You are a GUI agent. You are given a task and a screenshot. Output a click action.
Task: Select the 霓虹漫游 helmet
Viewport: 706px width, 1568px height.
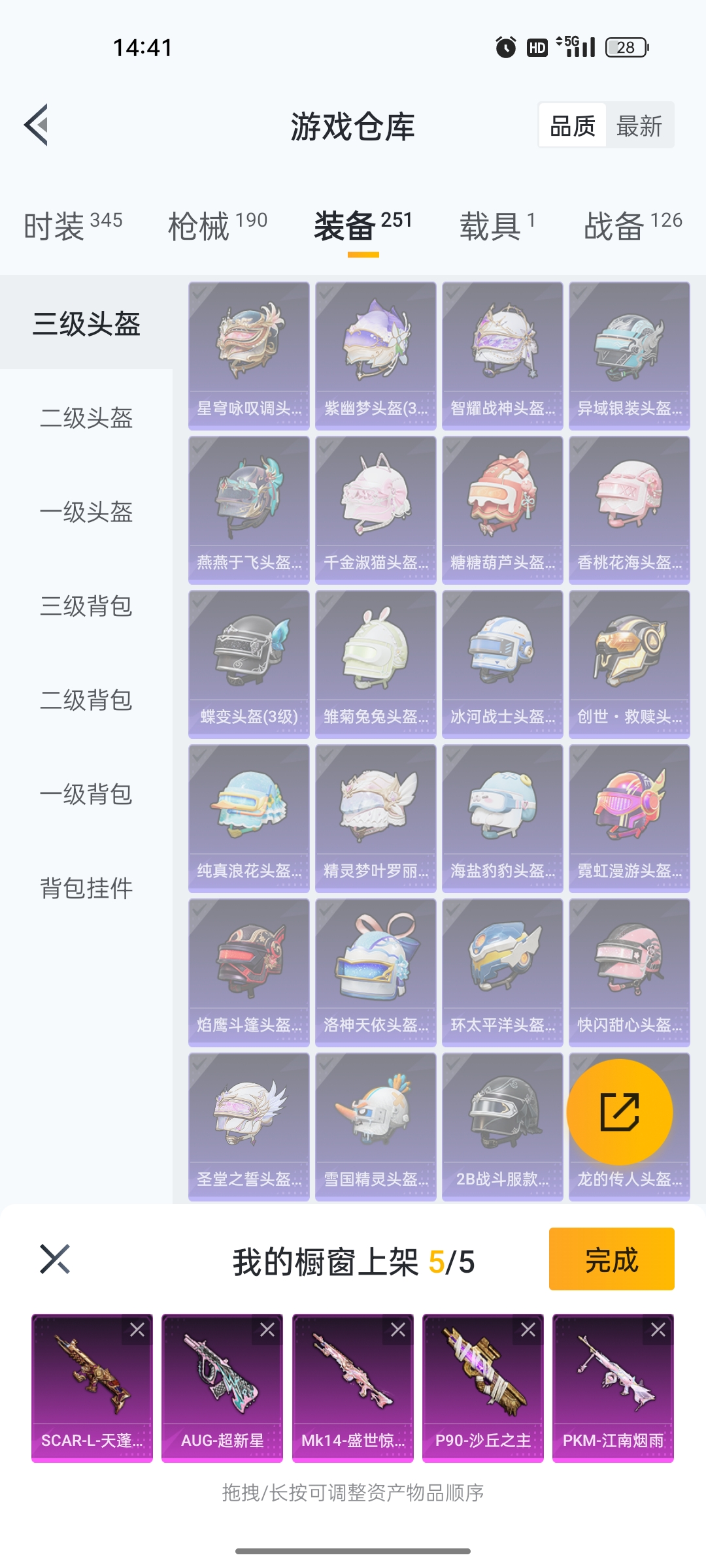[x=630, y=818]
